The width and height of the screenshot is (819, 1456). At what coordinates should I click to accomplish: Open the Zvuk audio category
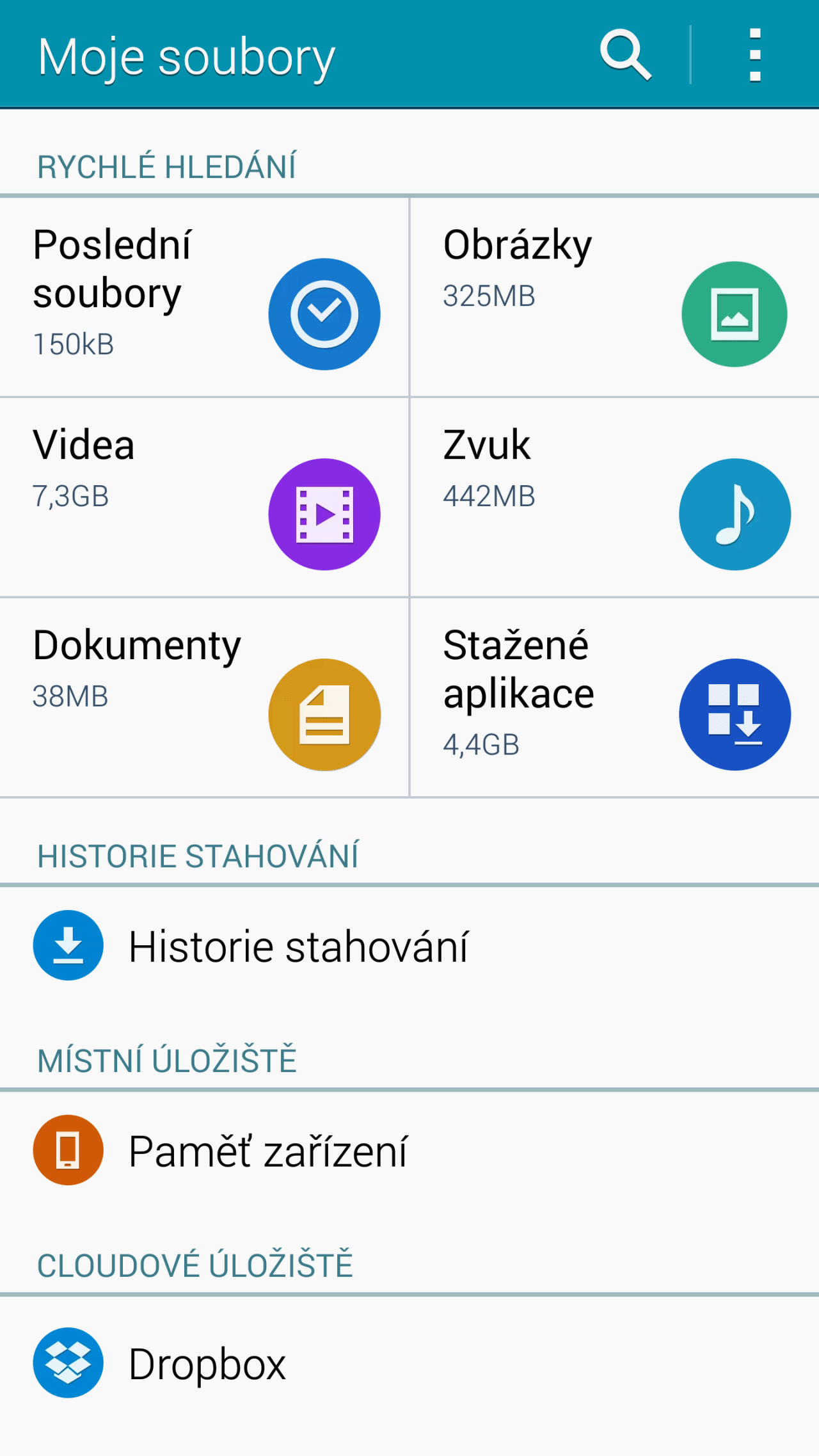click(614, 498)
